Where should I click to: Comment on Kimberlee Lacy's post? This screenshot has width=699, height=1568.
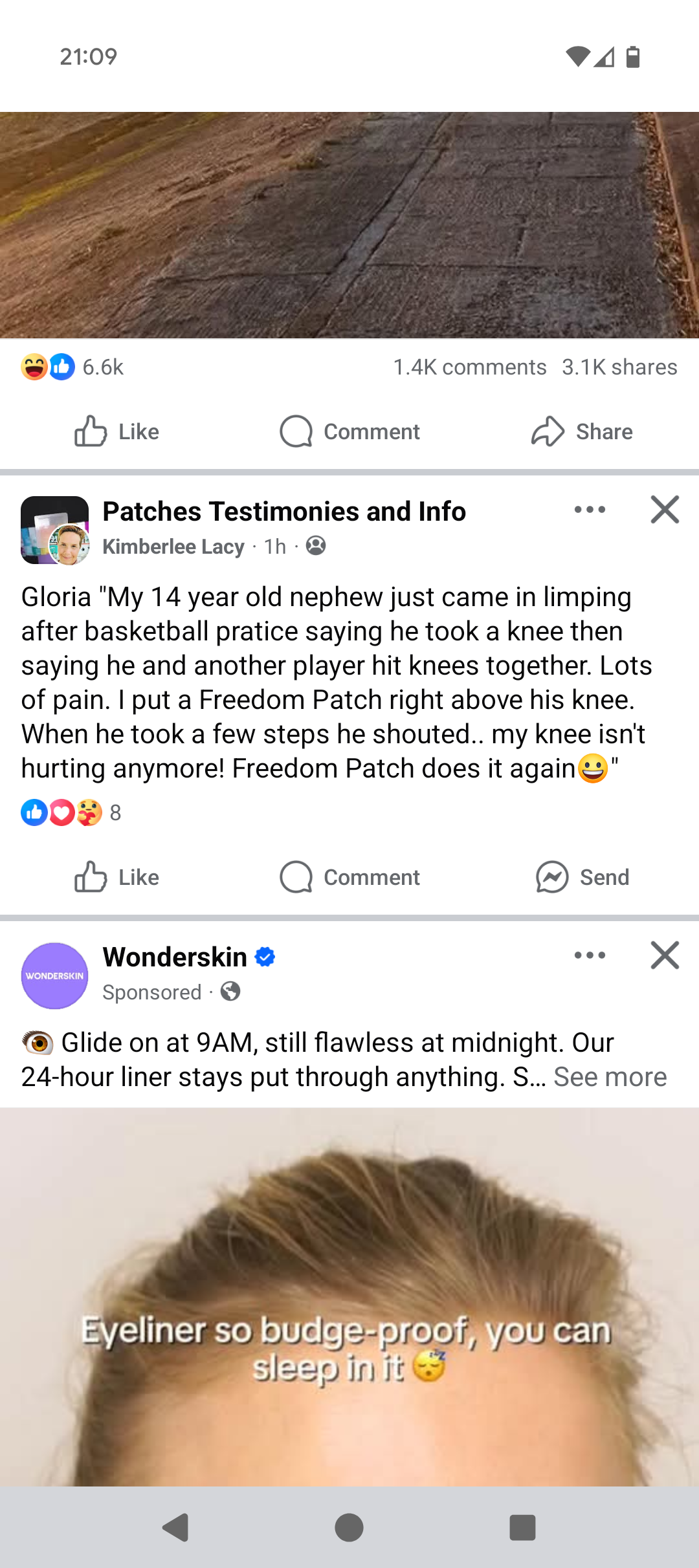[349, 877]
